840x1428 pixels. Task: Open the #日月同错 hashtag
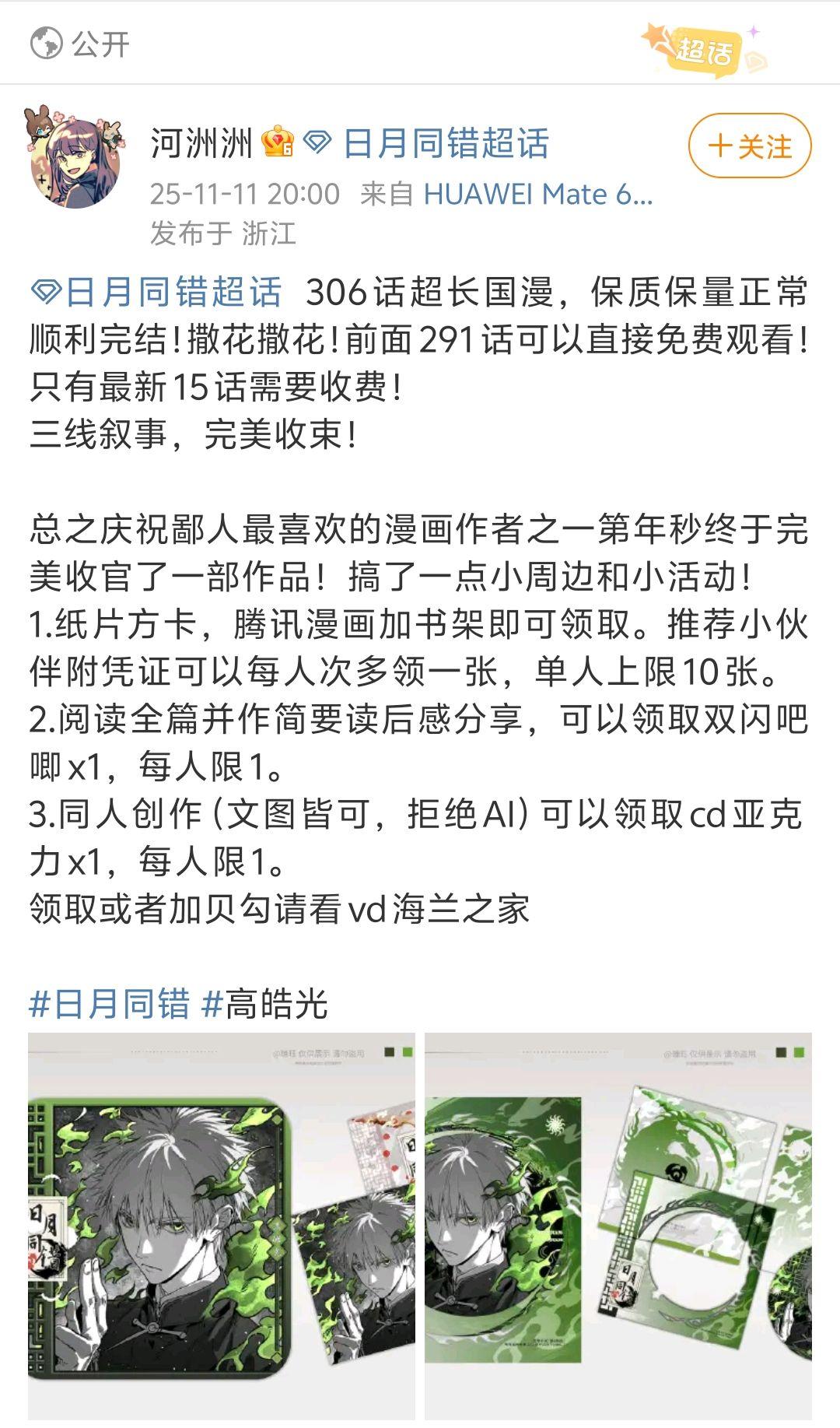[110, 1004]
